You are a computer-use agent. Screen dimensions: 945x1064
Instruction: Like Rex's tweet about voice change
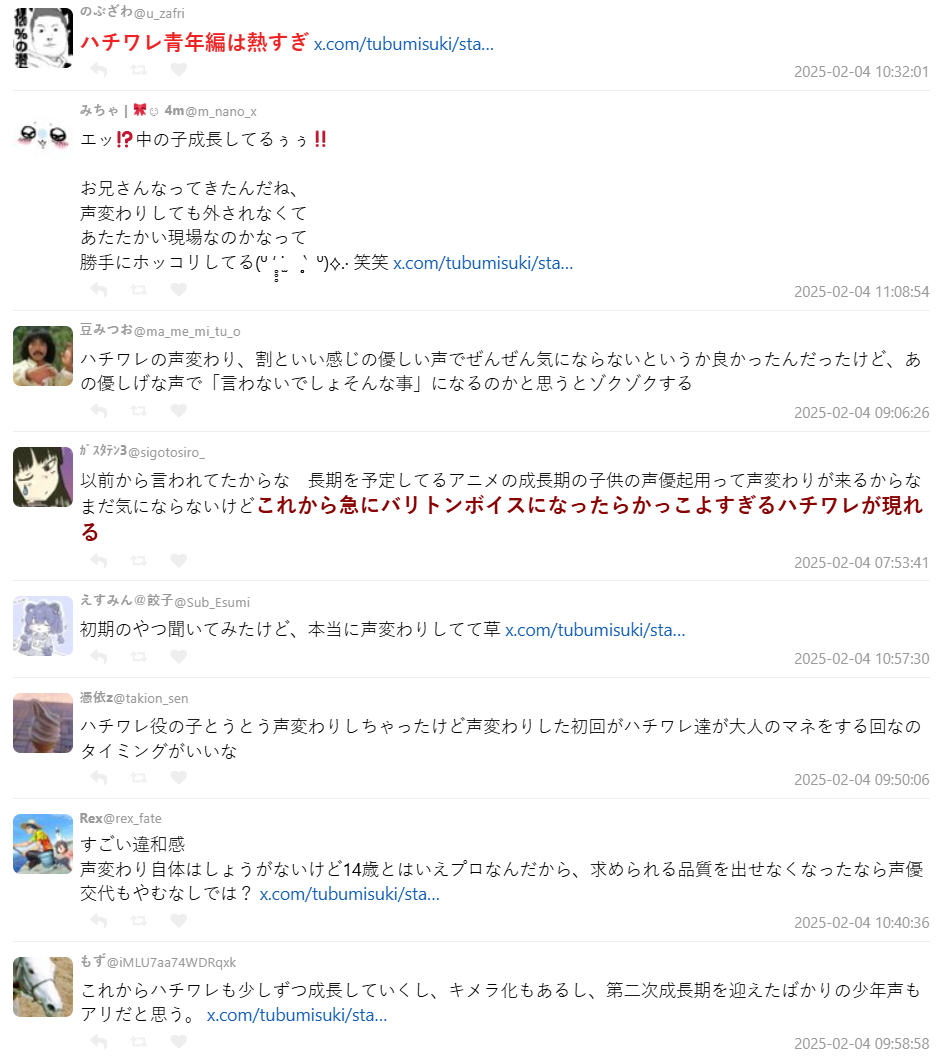(178, 921)
